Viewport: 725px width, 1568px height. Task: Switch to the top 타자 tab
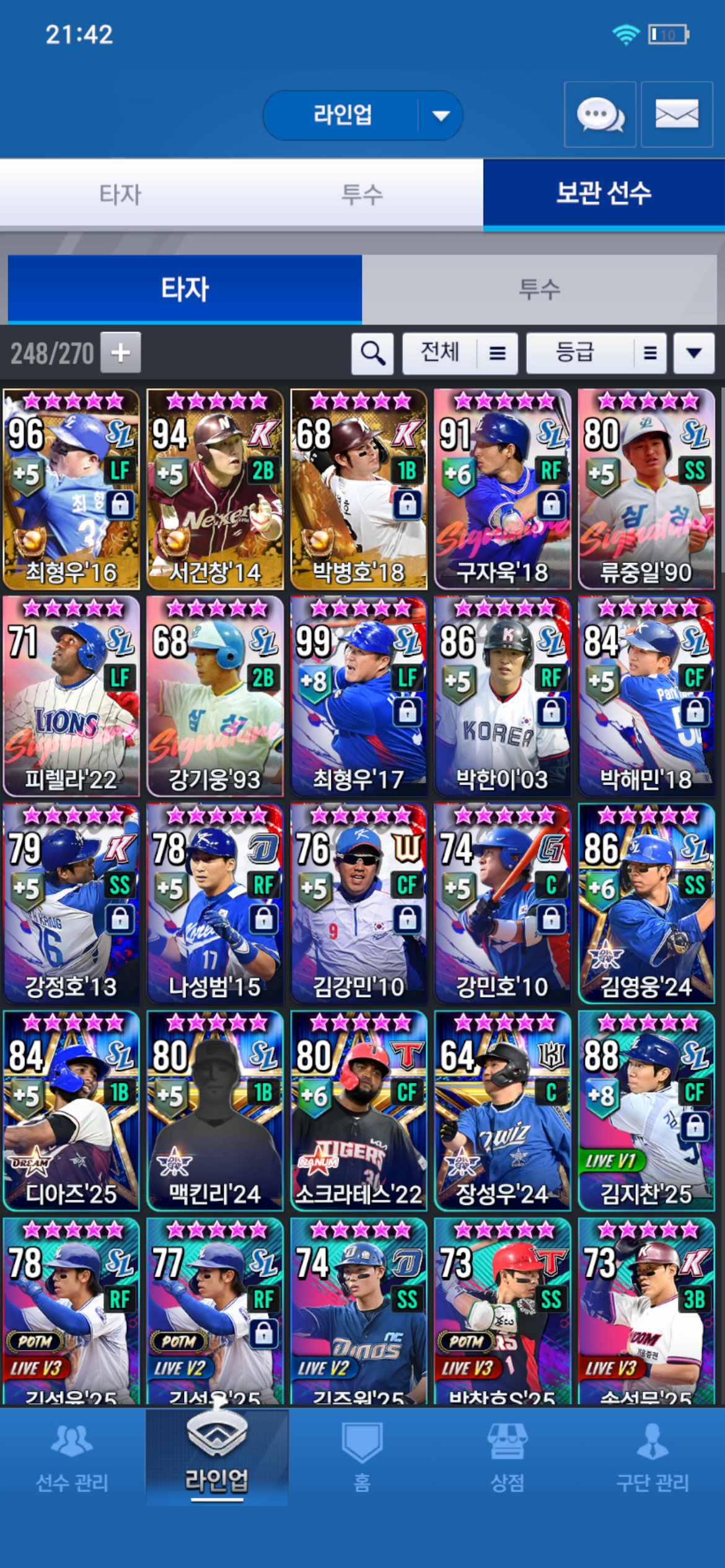click(120, 194)
